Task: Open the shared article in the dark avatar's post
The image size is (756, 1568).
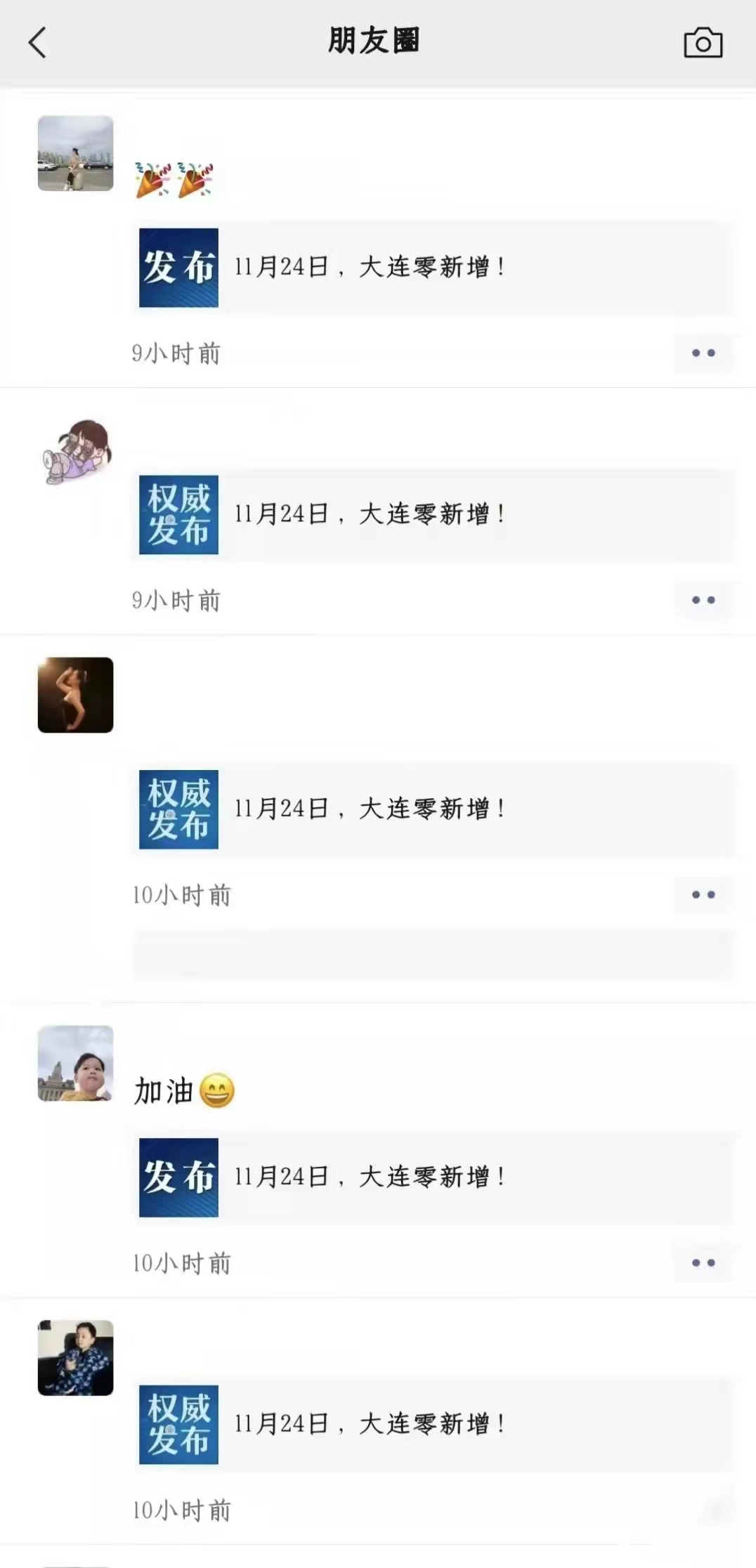Action: coord(432,809)
